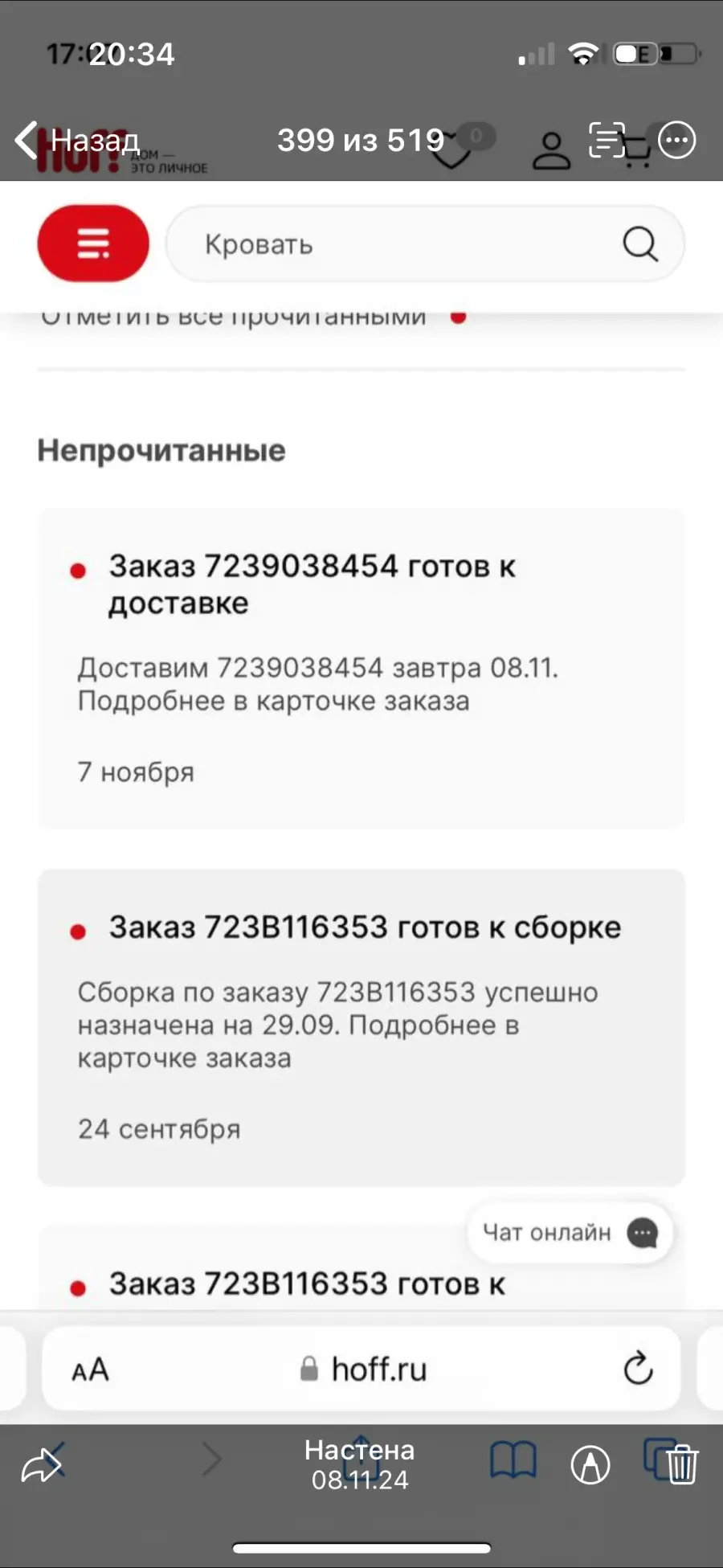Screen dimensions: 723x1568
Task: Go back with the Назад button
Action: (77, 141)
